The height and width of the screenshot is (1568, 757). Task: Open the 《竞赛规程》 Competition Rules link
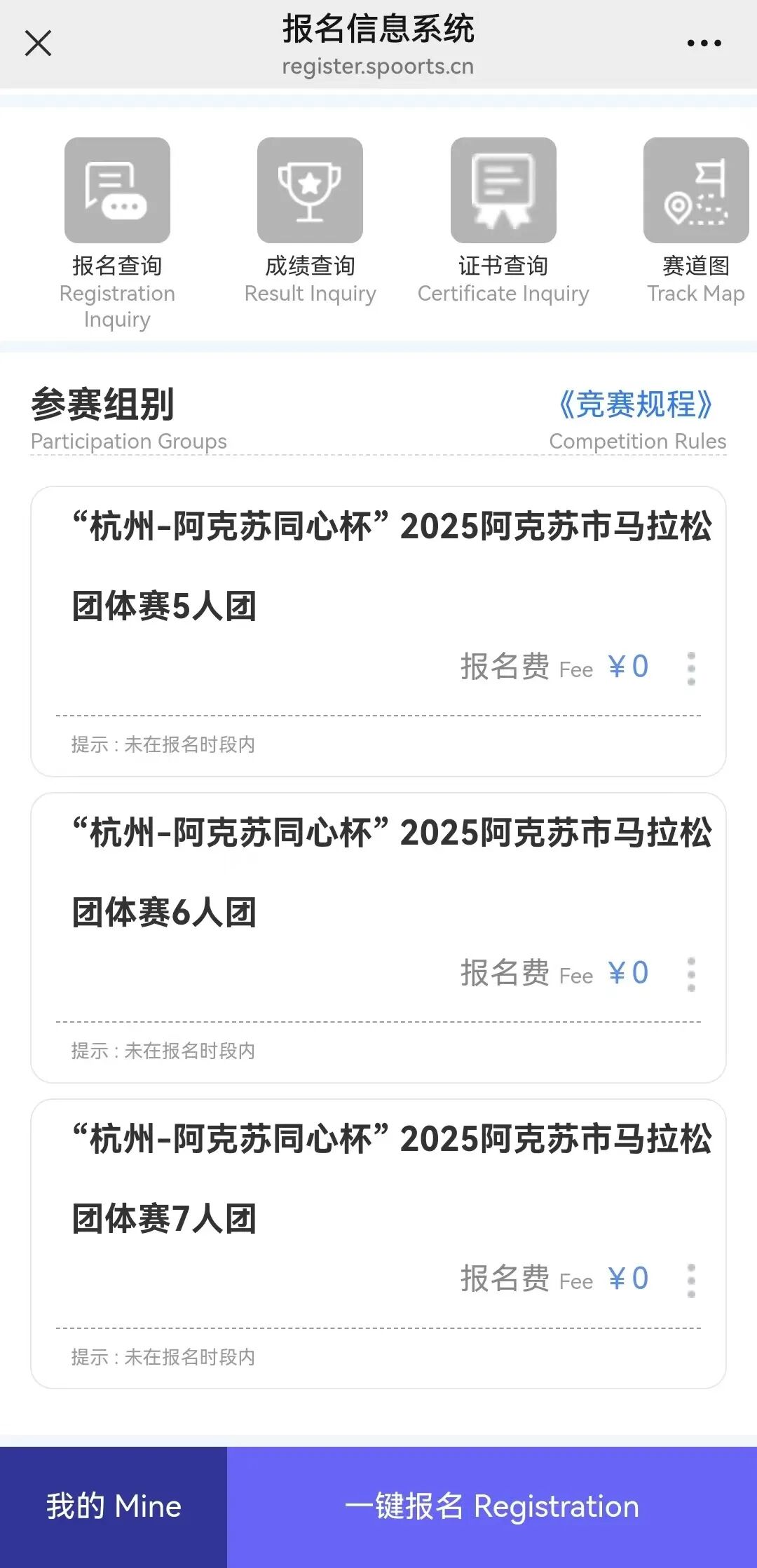[635, 405]
